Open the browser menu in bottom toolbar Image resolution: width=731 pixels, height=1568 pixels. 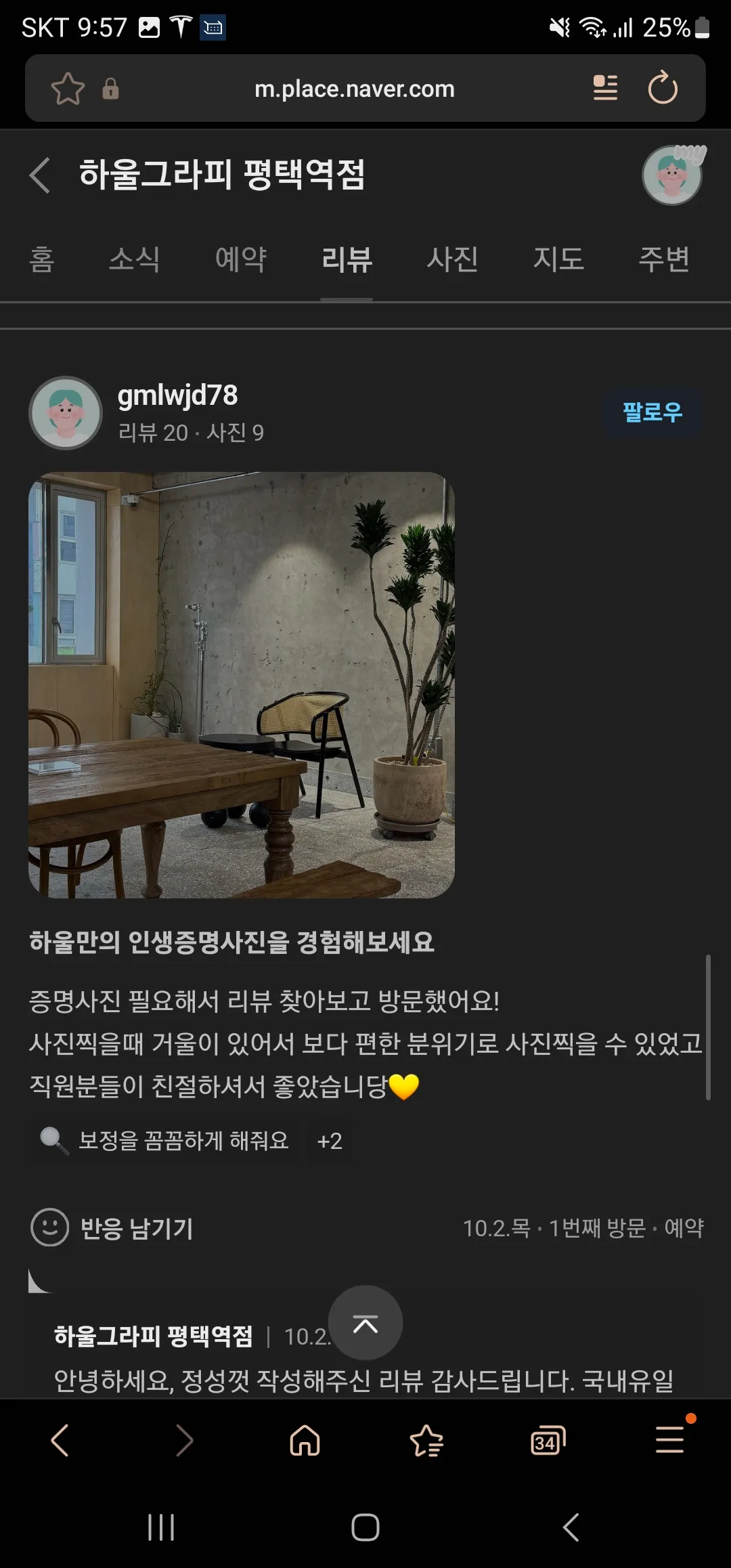[x=670, y=1439]
